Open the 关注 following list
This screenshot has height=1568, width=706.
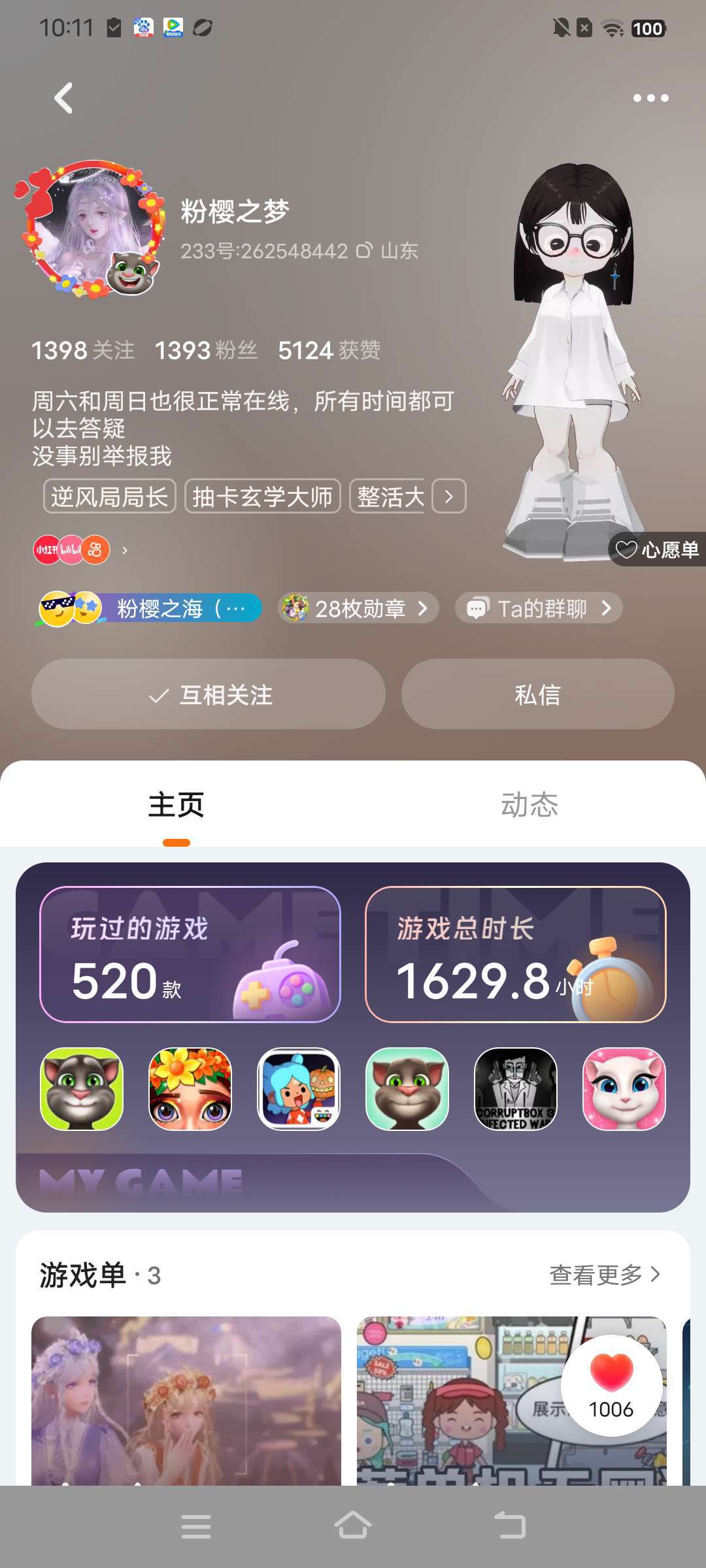coord(83,350)
